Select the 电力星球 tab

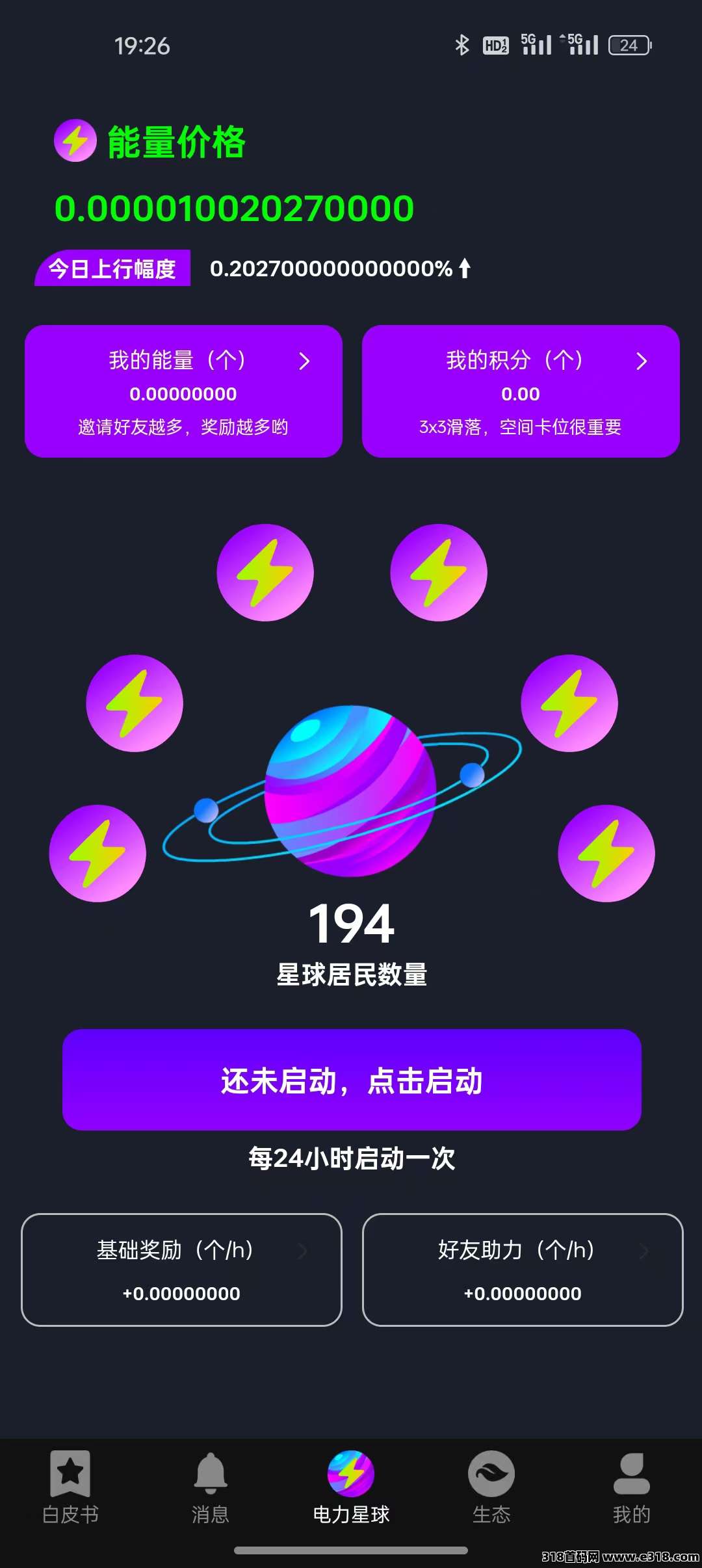[351, 1487]
